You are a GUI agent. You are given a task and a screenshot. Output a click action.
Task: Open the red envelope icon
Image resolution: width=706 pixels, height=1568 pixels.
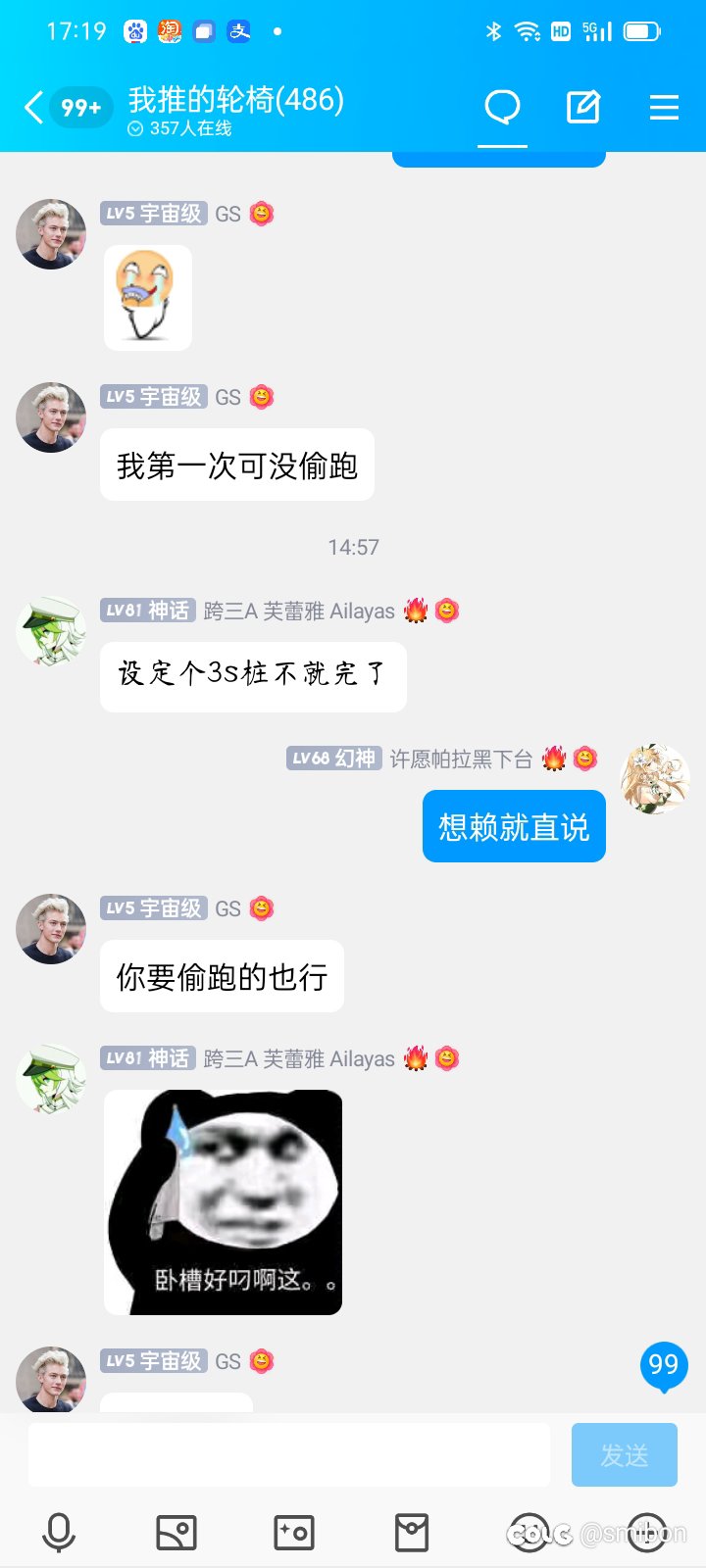pos(412,1533)
